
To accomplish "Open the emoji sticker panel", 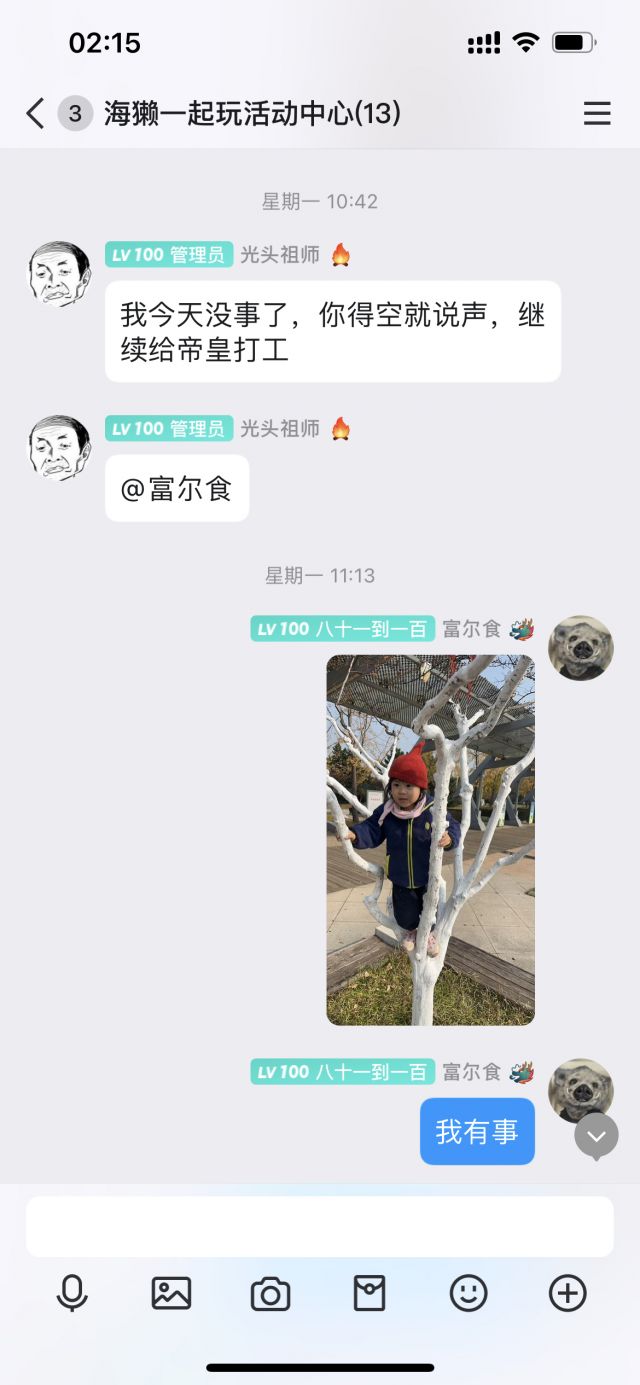I will pos(468,1294).
